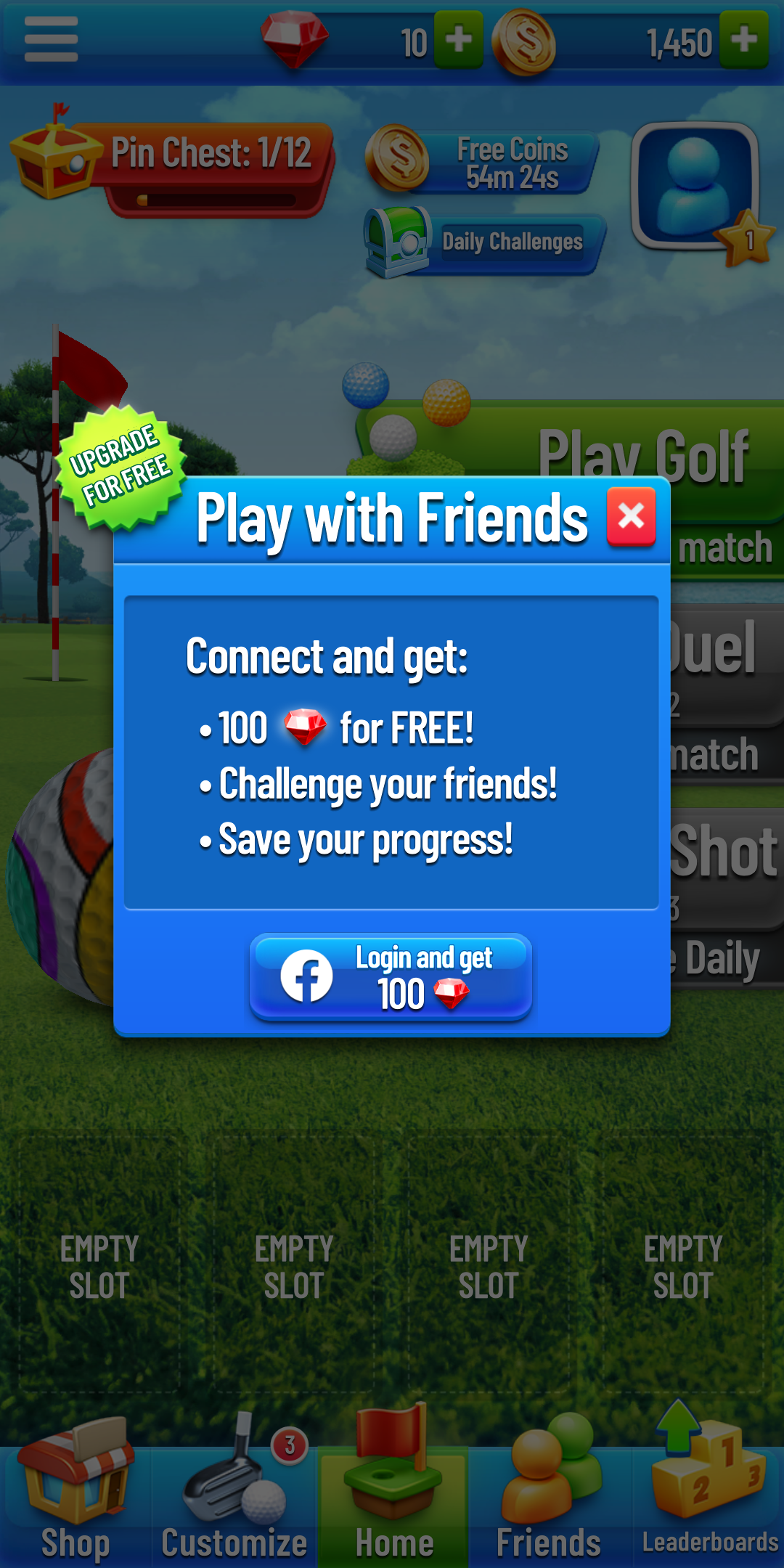Open the Friends tab
The height and width of the screenshot is (1568, 784).
[x=549, y=1494]
